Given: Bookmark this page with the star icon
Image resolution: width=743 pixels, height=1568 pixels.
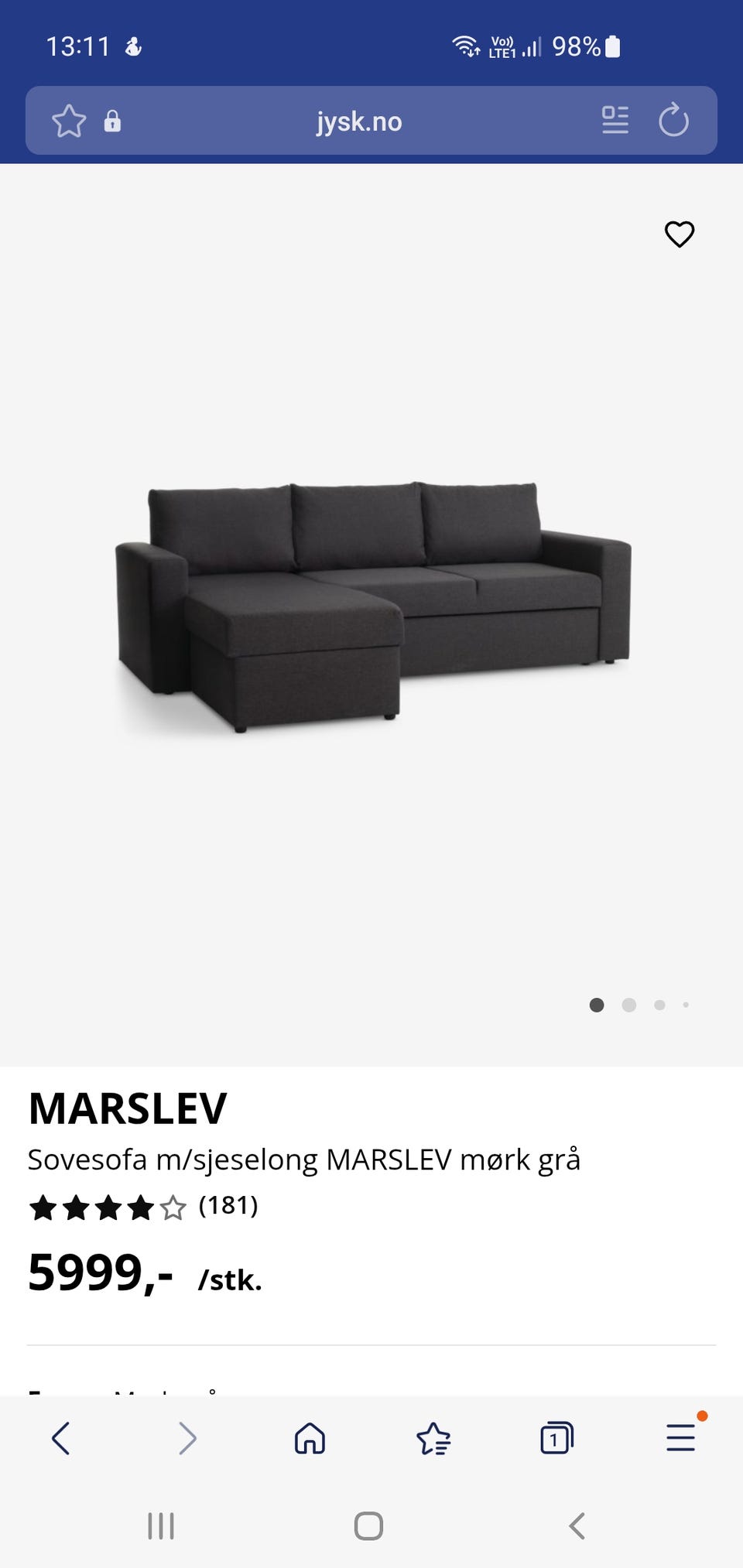Looking at the screenshot, I should click(69, 121).
